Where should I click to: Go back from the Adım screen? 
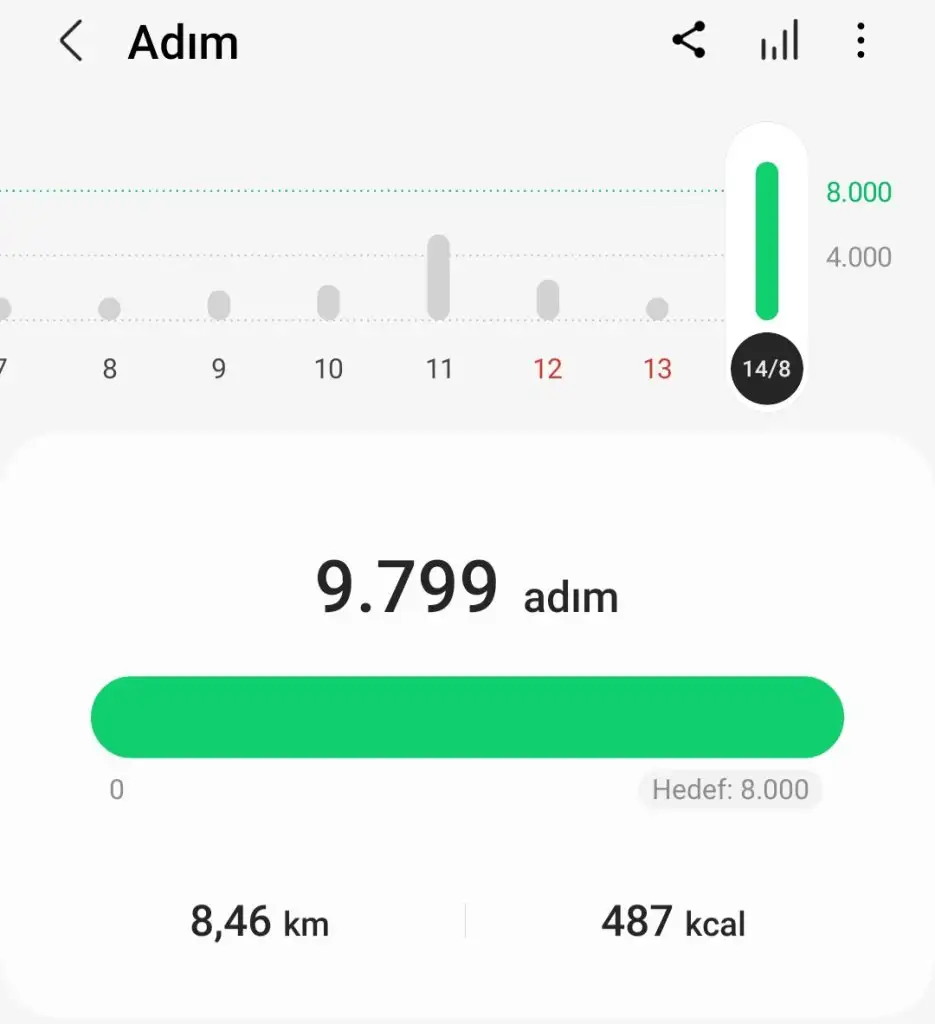click(x=71, y=43)
